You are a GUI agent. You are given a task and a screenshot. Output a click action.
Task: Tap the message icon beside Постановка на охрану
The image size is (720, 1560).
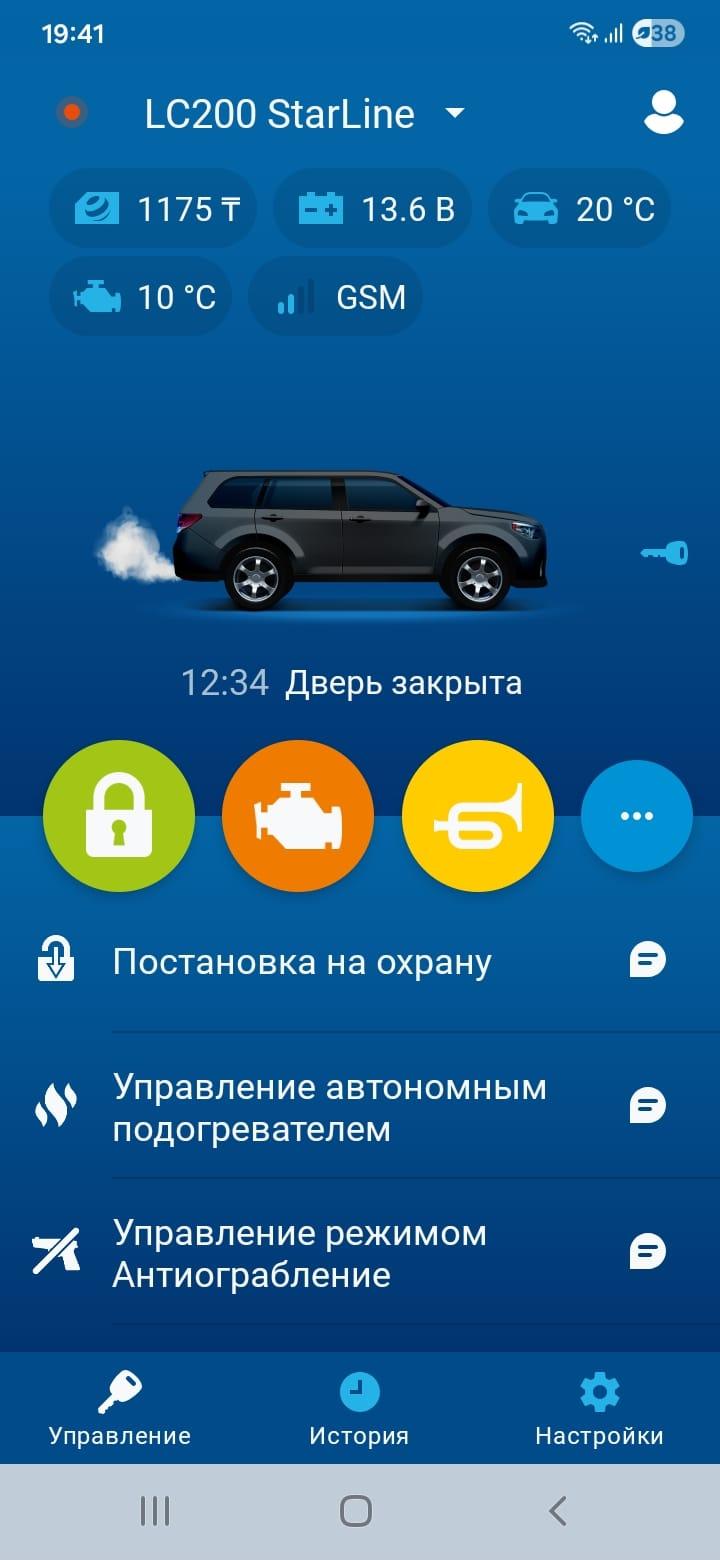coord(648,961)
